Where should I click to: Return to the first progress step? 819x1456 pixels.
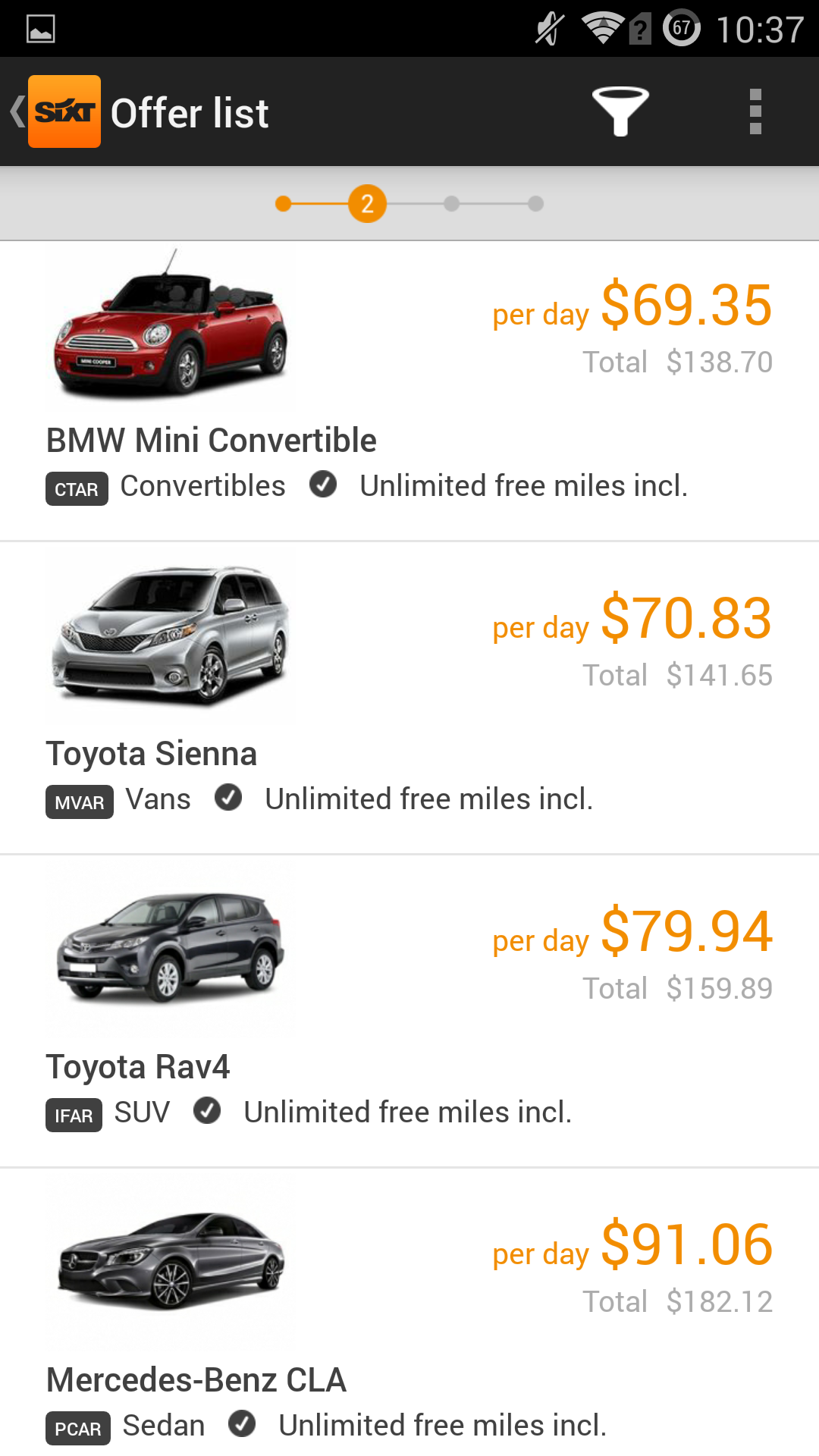pyautogui.click(x=284, y=203)
